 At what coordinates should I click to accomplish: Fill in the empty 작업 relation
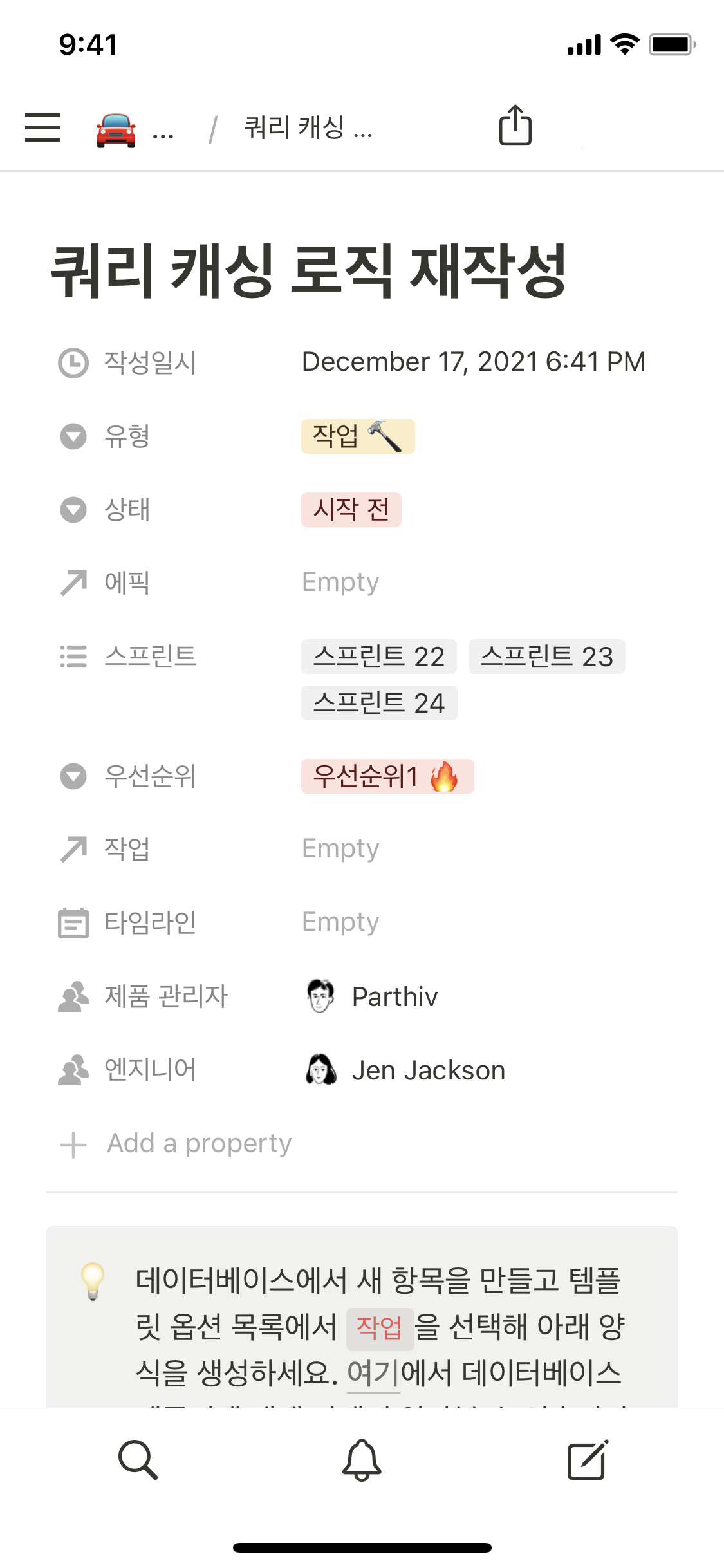340,849
